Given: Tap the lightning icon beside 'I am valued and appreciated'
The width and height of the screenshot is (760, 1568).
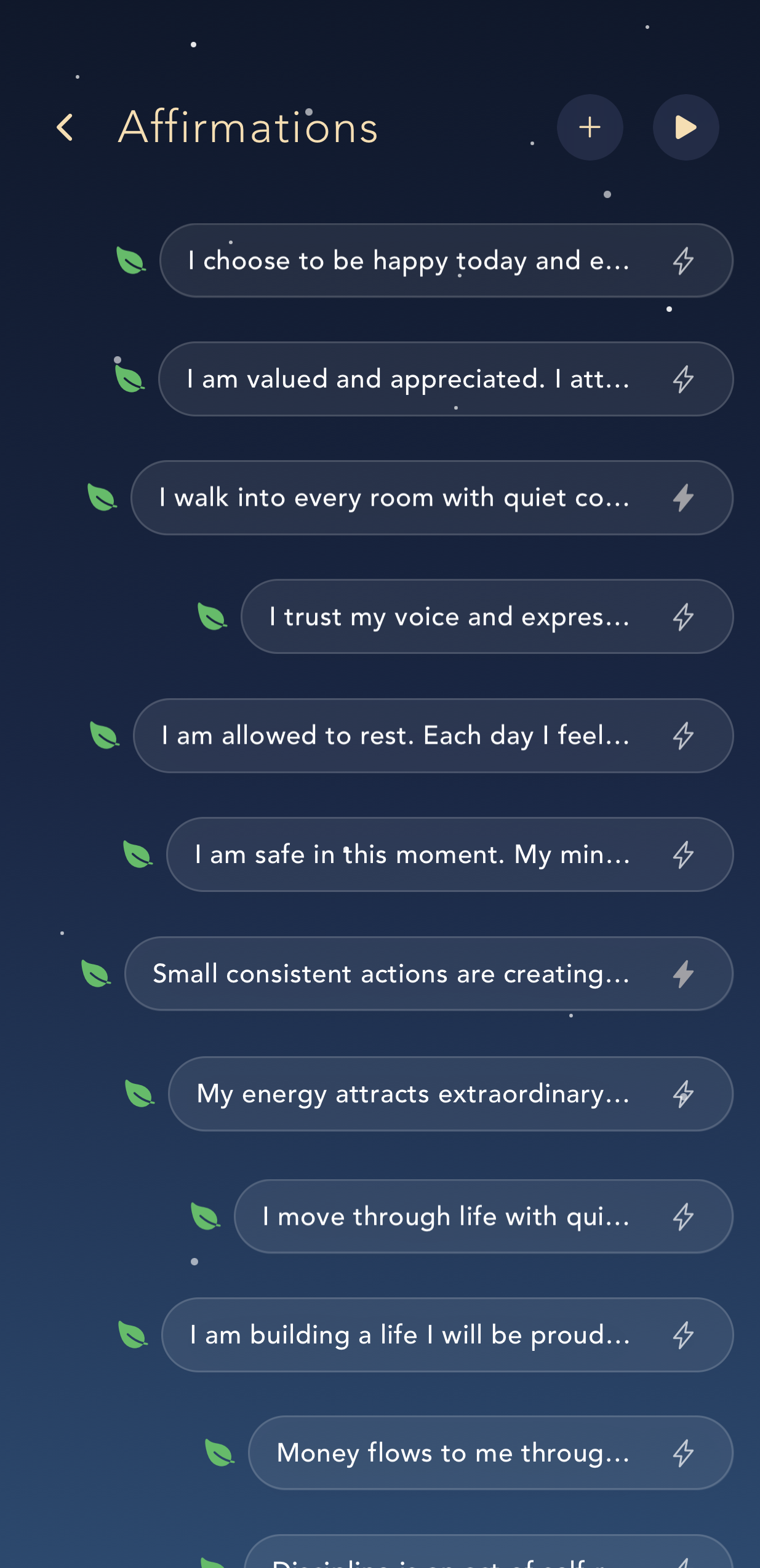Looking at the screenshot, I should (682, 379).
